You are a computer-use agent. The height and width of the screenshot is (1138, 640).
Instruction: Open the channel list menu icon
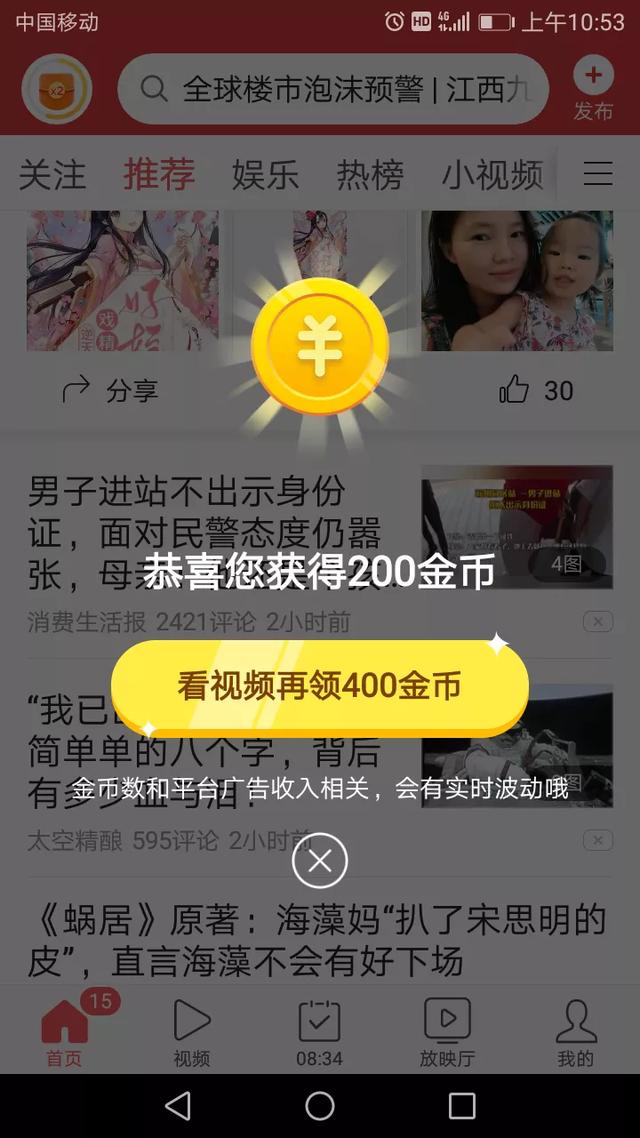599,173
